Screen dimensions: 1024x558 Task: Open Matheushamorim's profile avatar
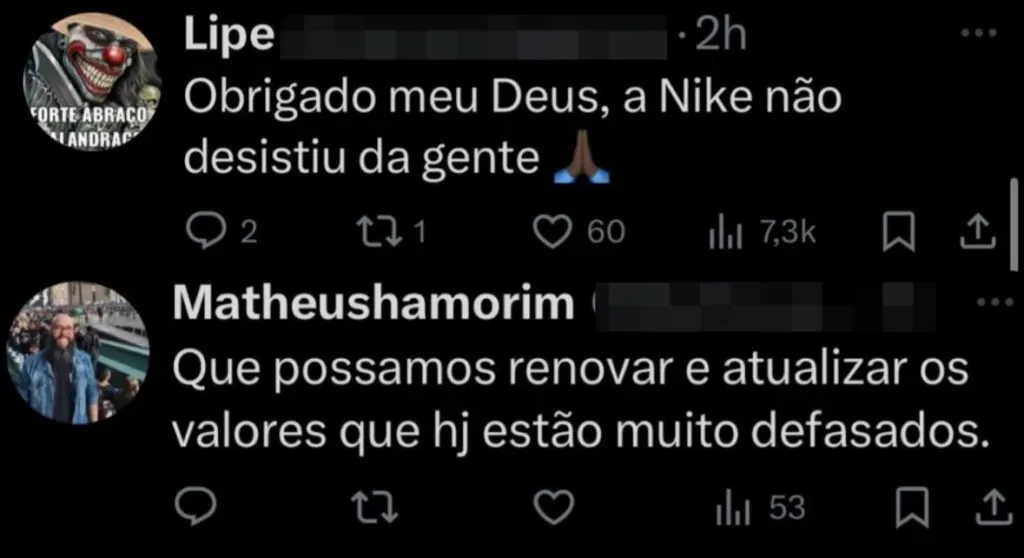tap(79, 353)
